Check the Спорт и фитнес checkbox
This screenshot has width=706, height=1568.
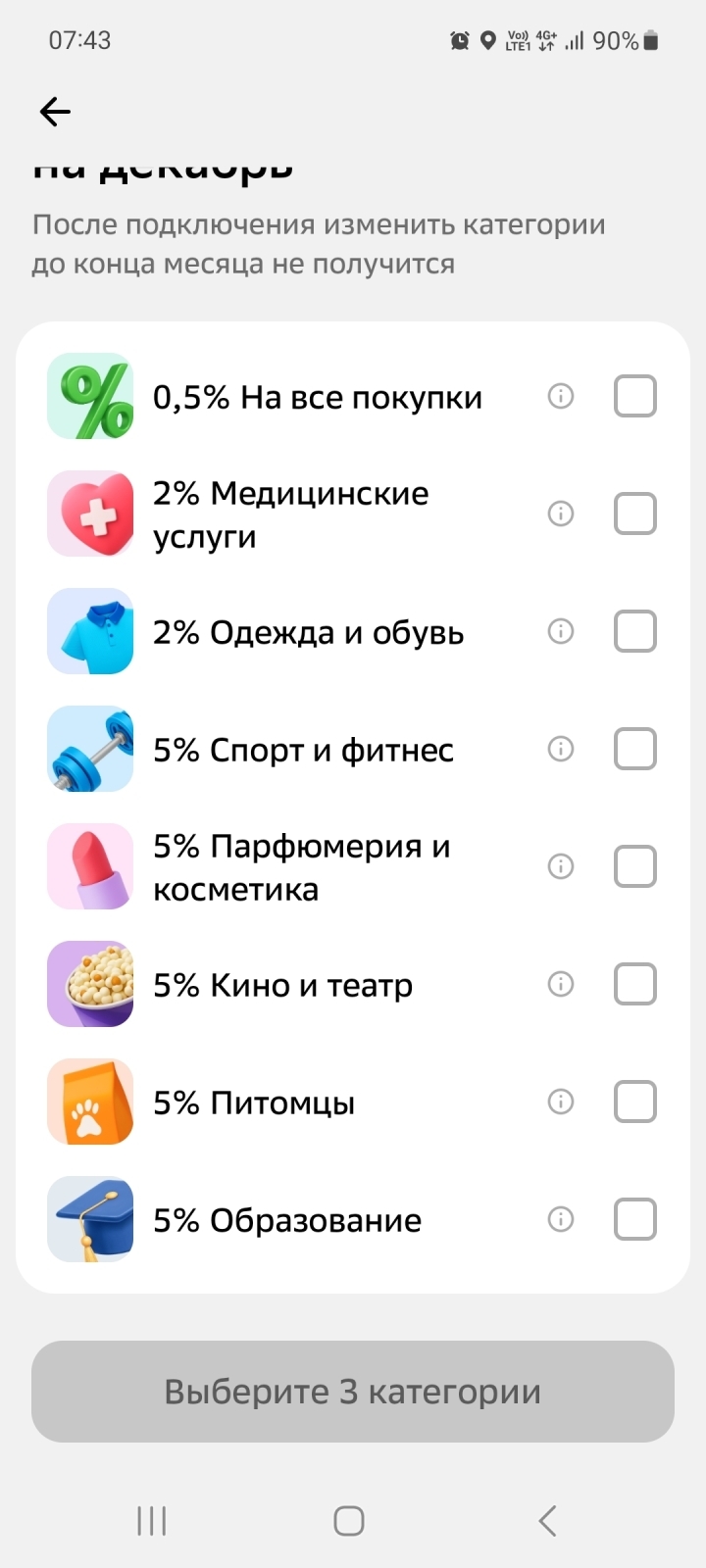pyautogui.click(x=634, y=749)
